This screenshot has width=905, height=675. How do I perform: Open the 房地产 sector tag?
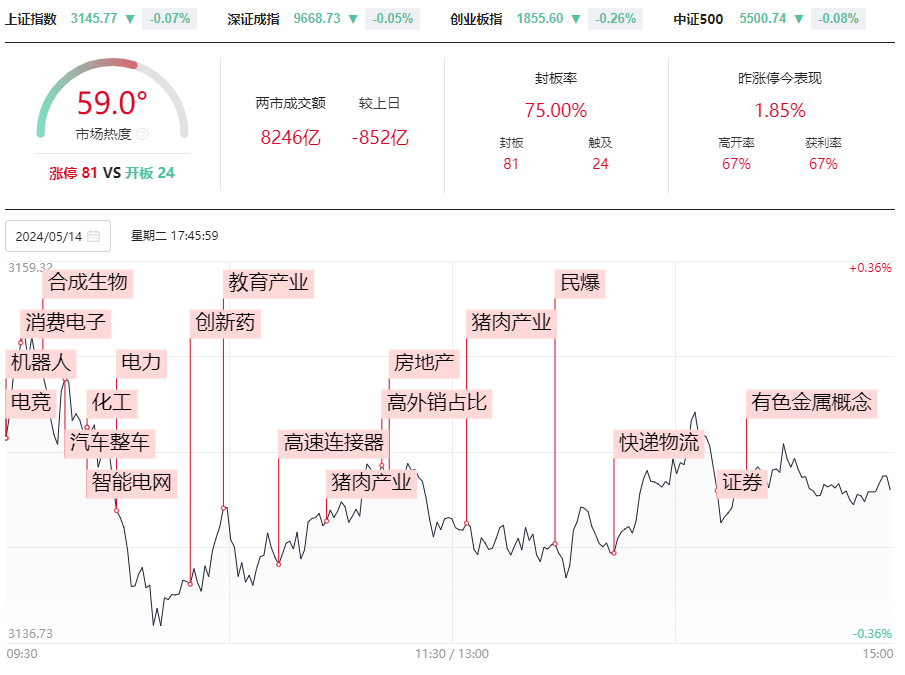424,363
